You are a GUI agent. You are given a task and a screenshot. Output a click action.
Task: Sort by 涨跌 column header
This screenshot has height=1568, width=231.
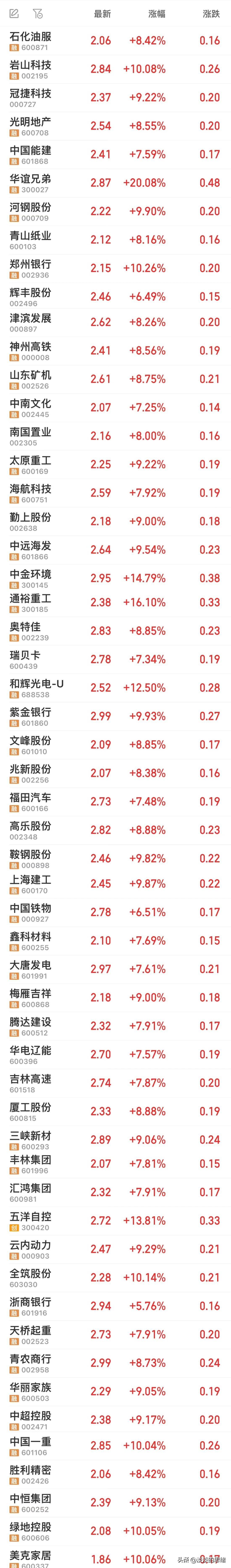pos(211,13)
